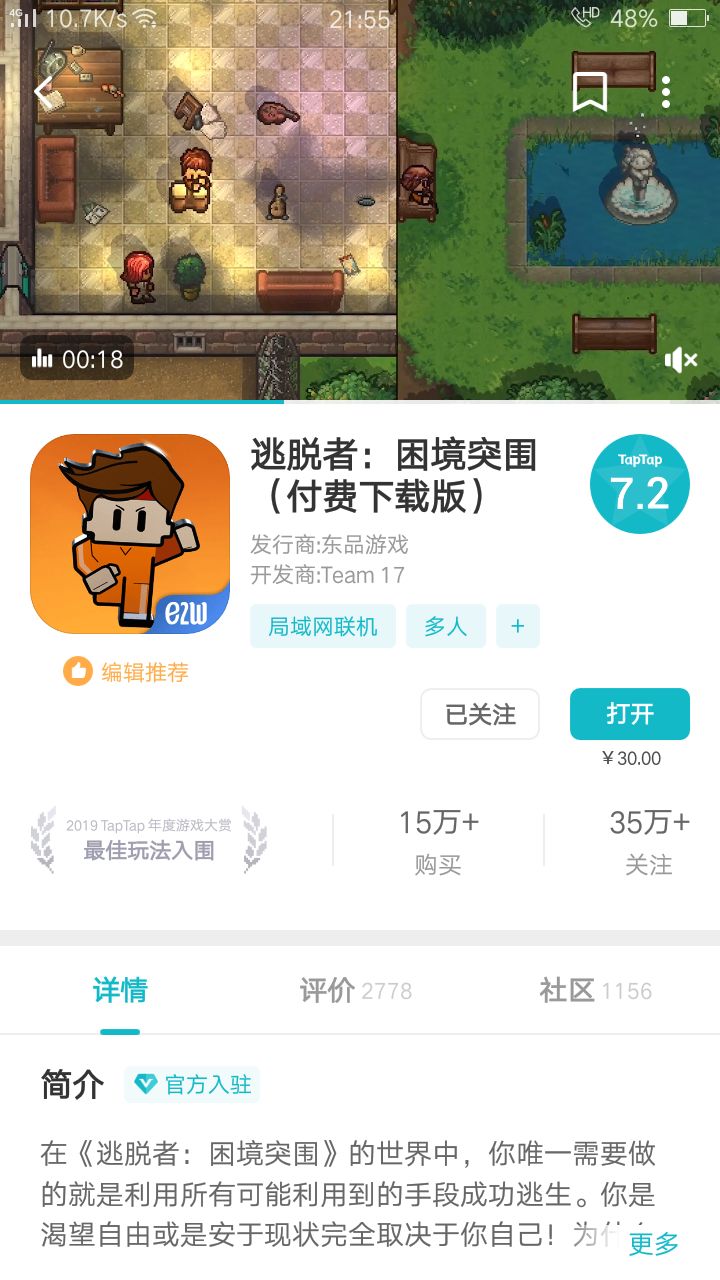Switch to the 社区 tab
Image resolution: width=720 pixels, height=1280 pixels.
click(x=595, y=991)
